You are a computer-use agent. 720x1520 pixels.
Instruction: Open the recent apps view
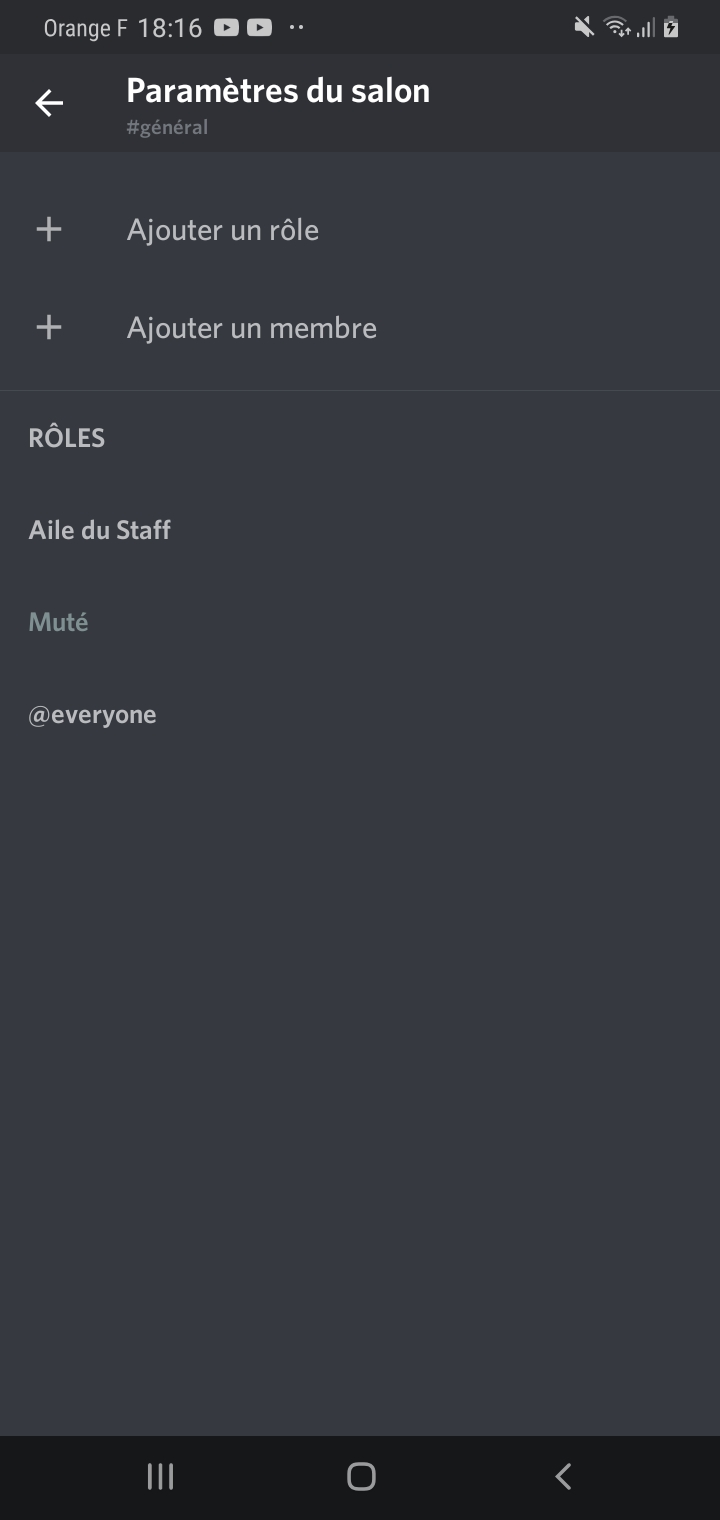[x=160, y=1476]
